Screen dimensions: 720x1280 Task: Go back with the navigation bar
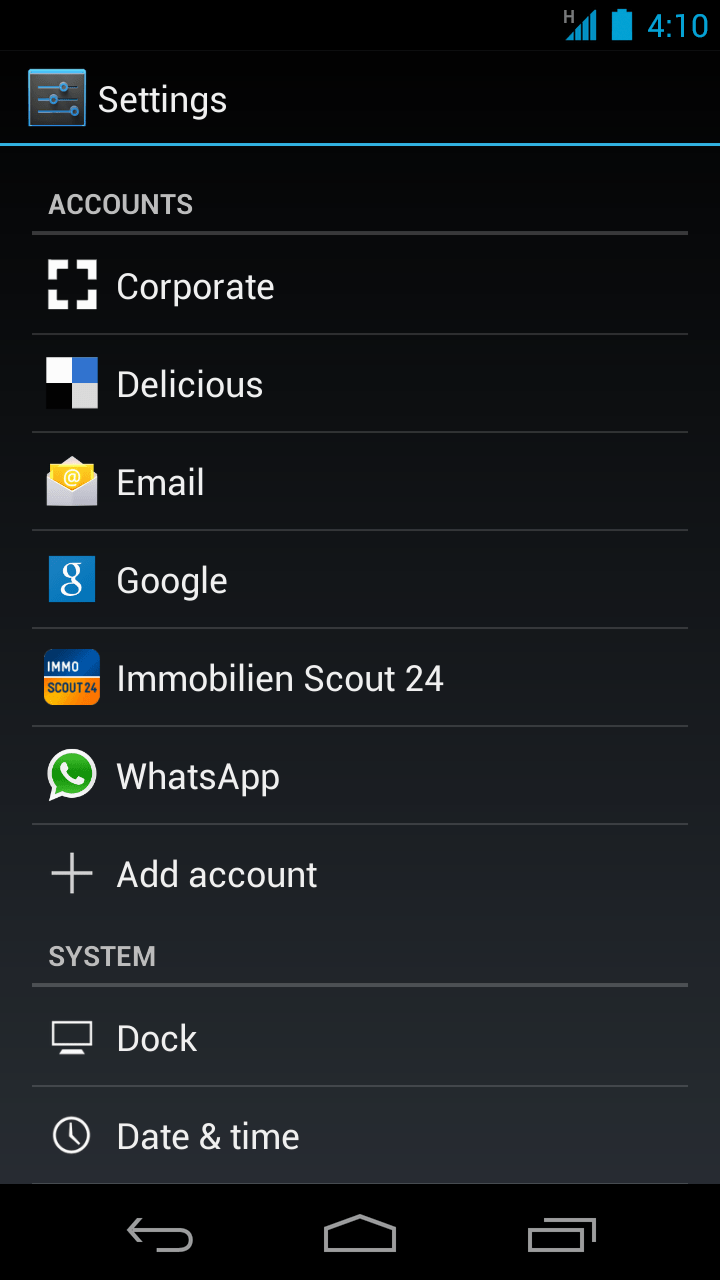point(160,1234)
